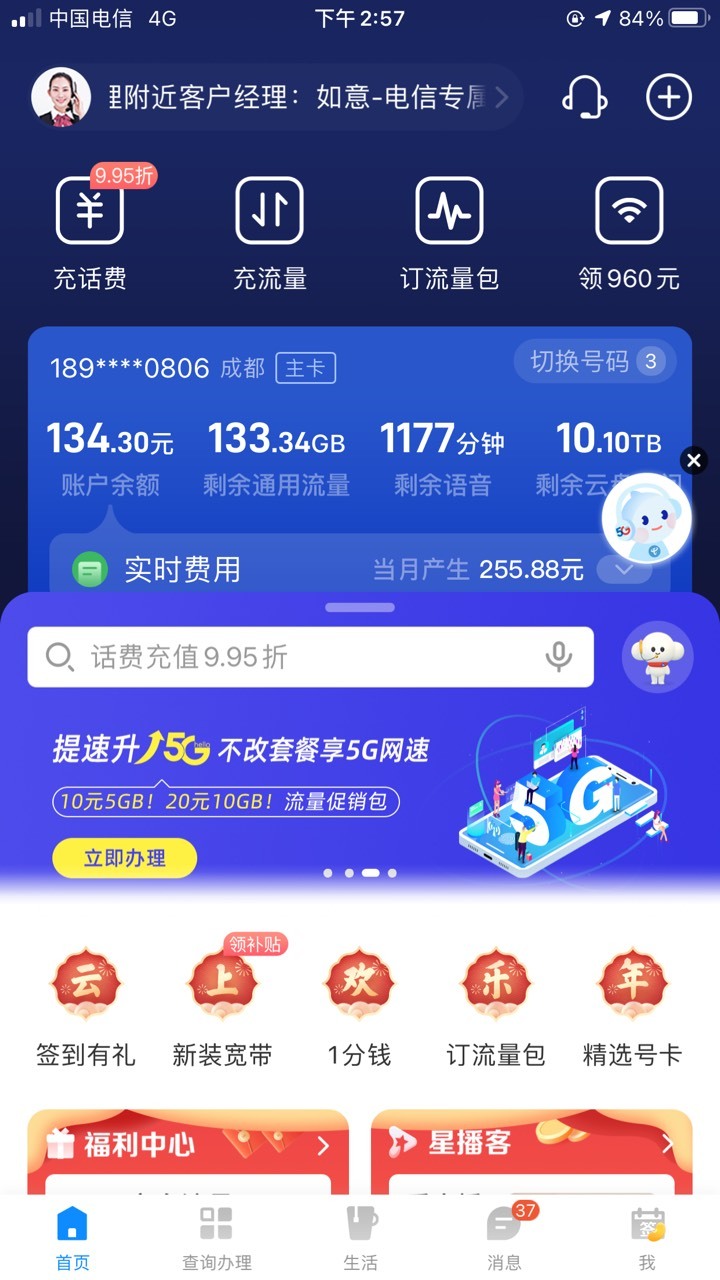
Task: Start voice search with the microphone icon
Action: 558,657
